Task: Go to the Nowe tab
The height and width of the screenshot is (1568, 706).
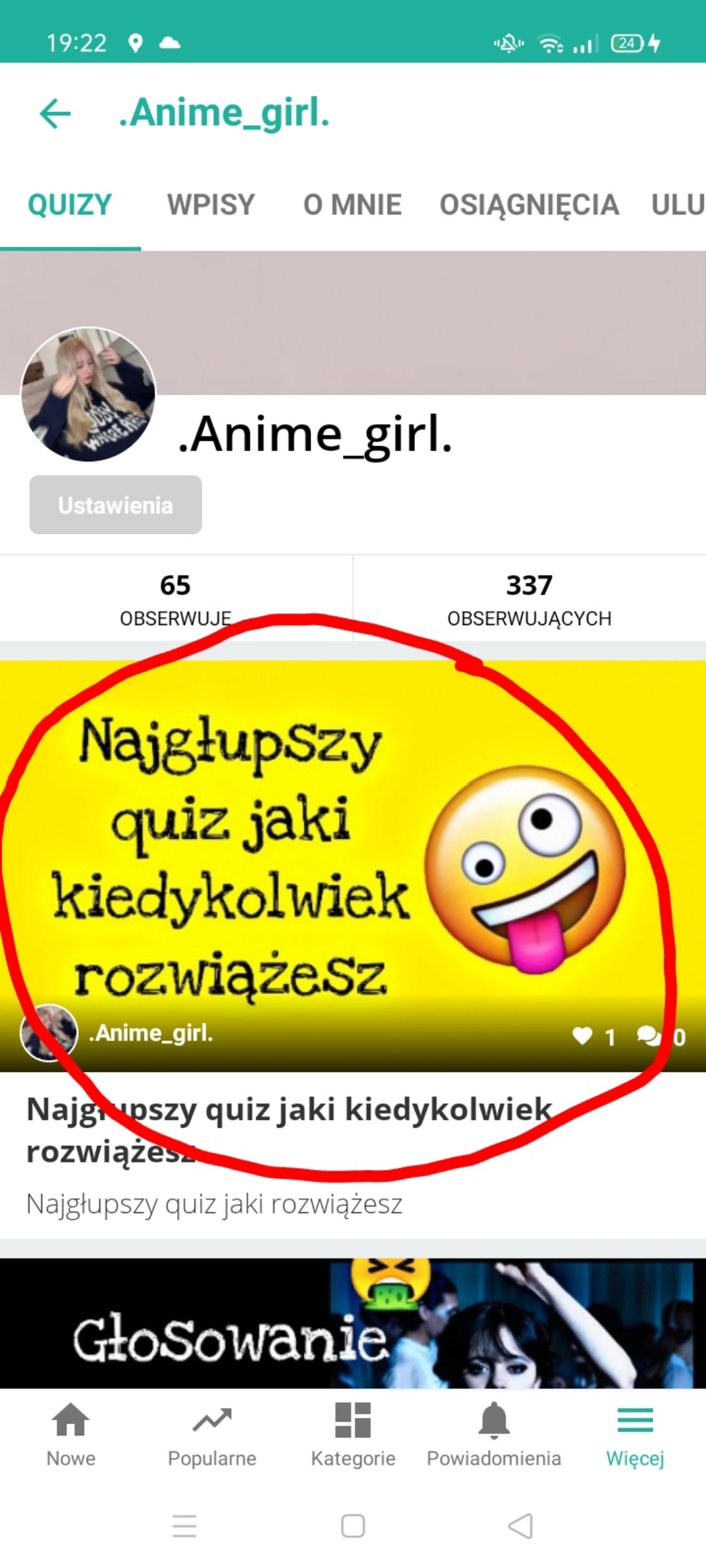Action: 71,1434
